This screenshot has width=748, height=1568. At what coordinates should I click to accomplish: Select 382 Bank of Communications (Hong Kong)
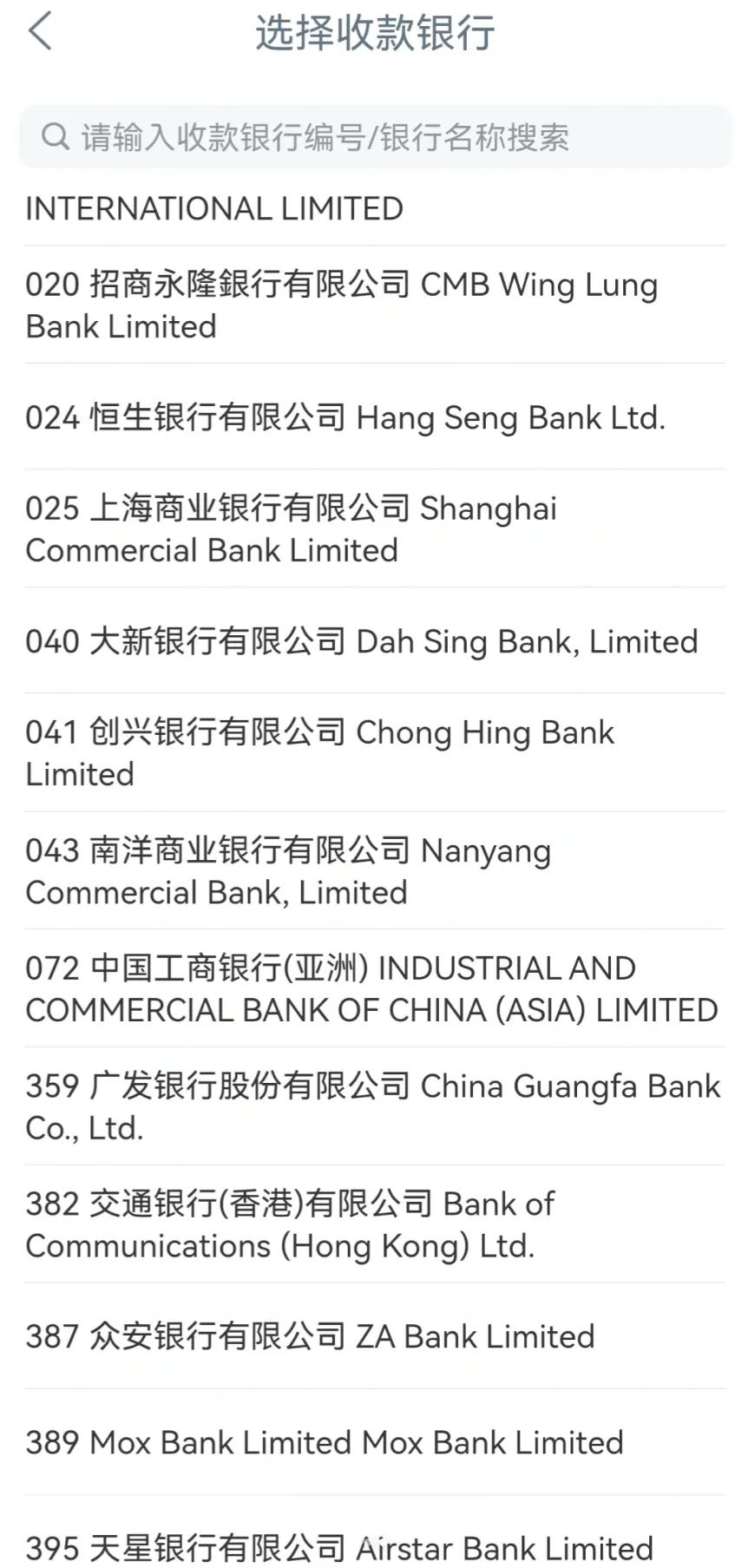374,1224
